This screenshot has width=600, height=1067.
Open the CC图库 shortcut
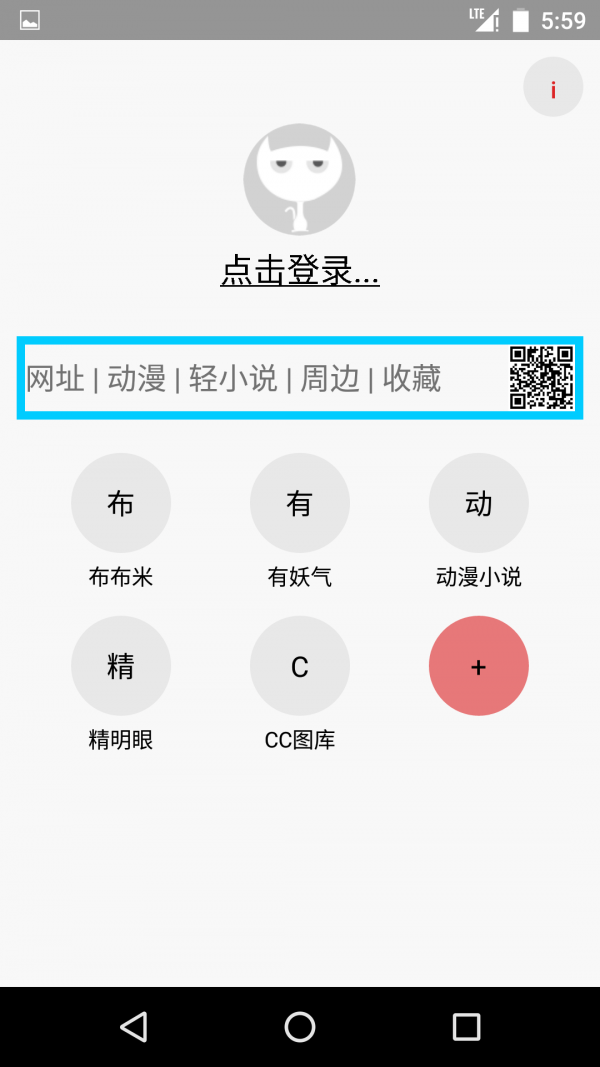click(x=299, y=666)
